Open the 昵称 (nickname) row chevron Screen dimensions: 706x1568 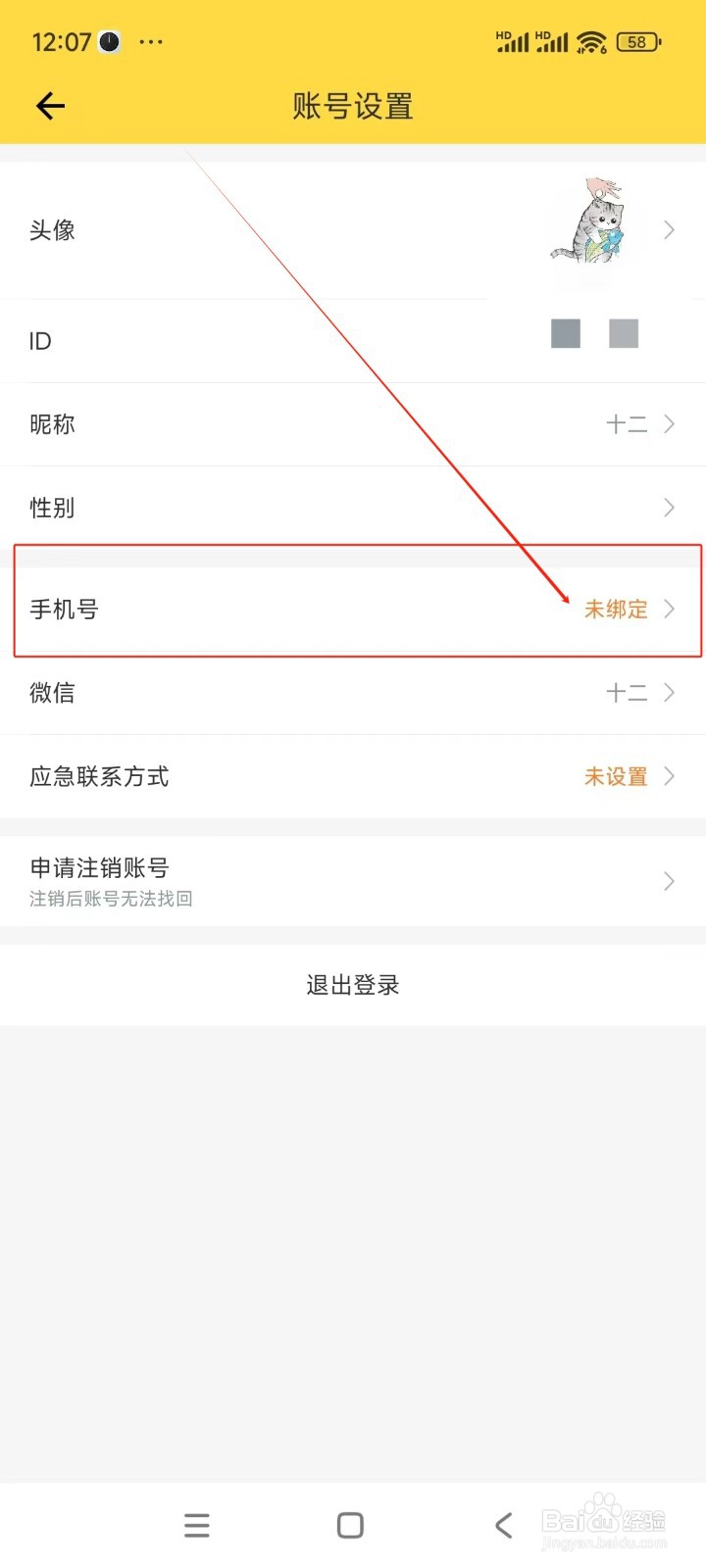point(669,424)
